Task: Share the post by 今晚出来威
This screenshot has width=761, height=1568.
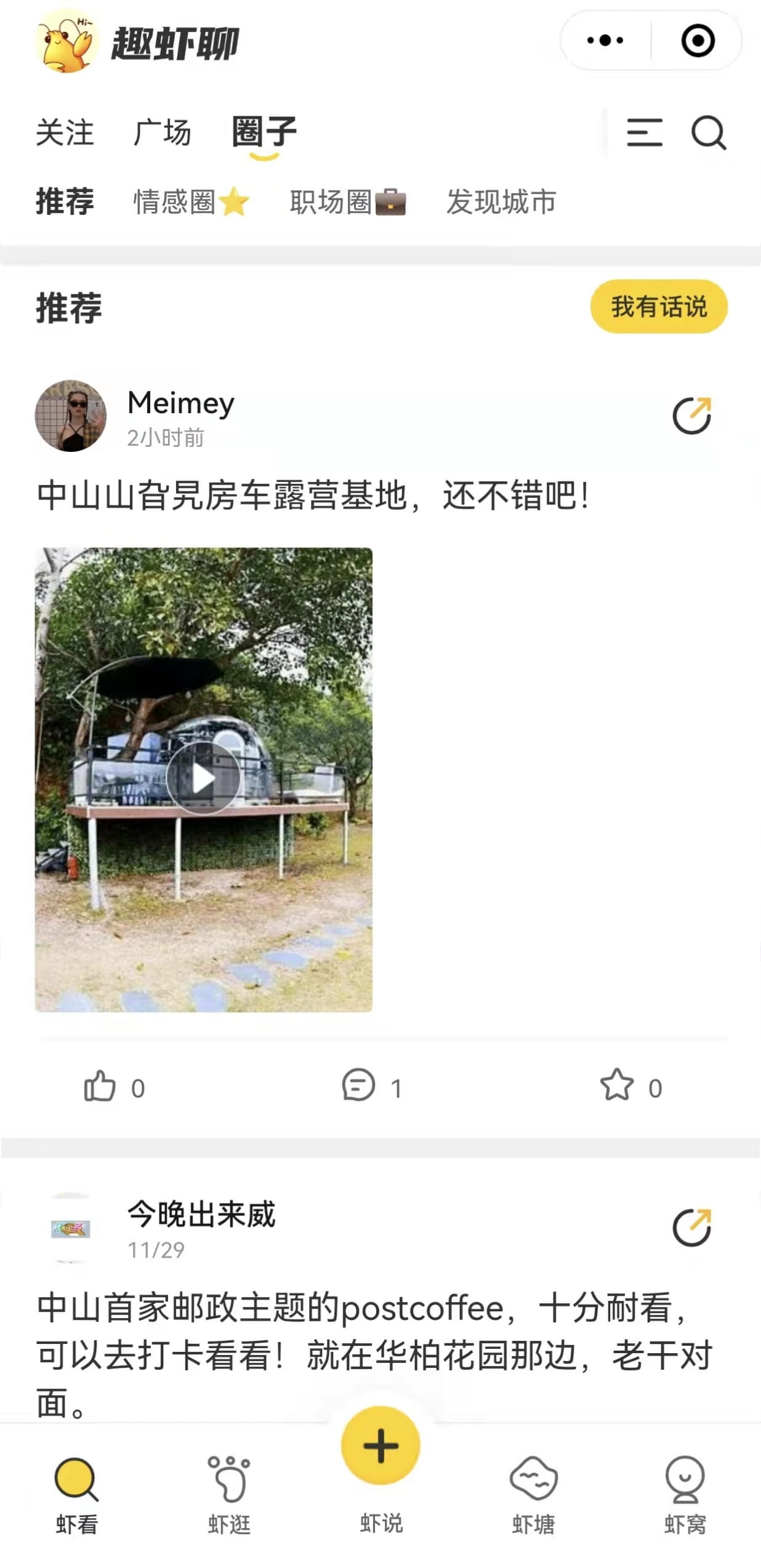Action: [691, 1227]
